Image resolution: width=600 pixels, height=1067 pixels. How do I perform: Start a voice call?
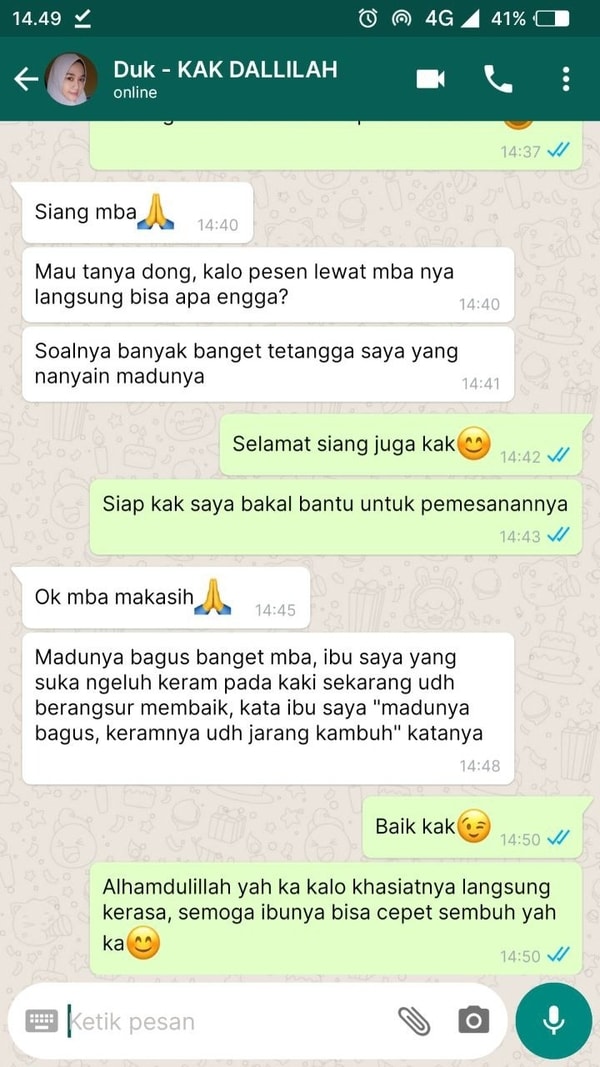497,79
